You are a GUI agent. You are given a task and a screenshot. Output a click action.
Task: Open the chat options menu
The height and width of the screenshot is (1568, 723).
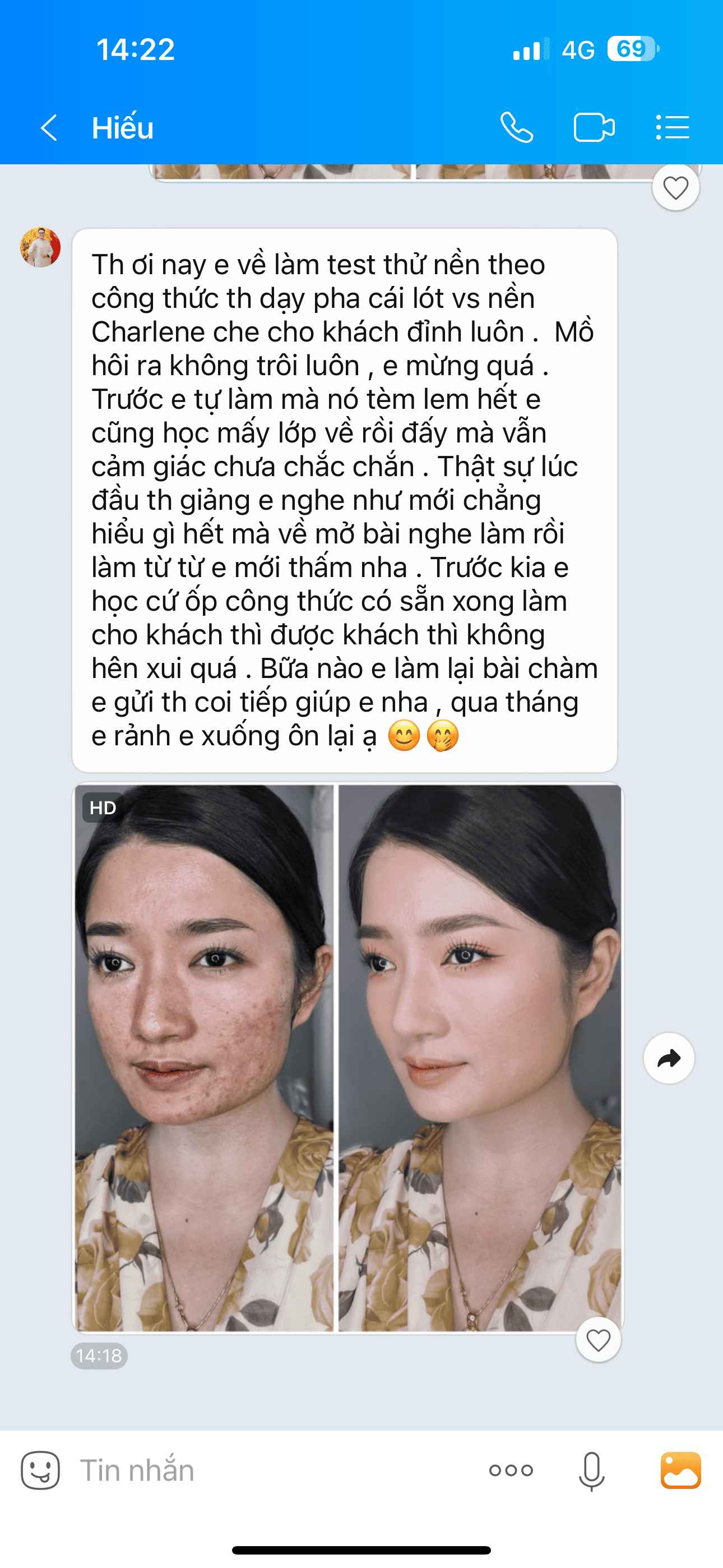(673, 128)
